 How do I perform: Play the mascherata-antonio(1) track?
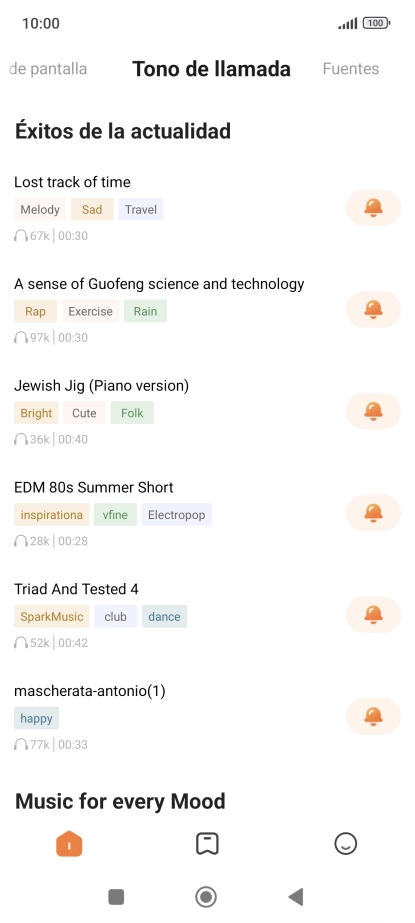point(89,691)
